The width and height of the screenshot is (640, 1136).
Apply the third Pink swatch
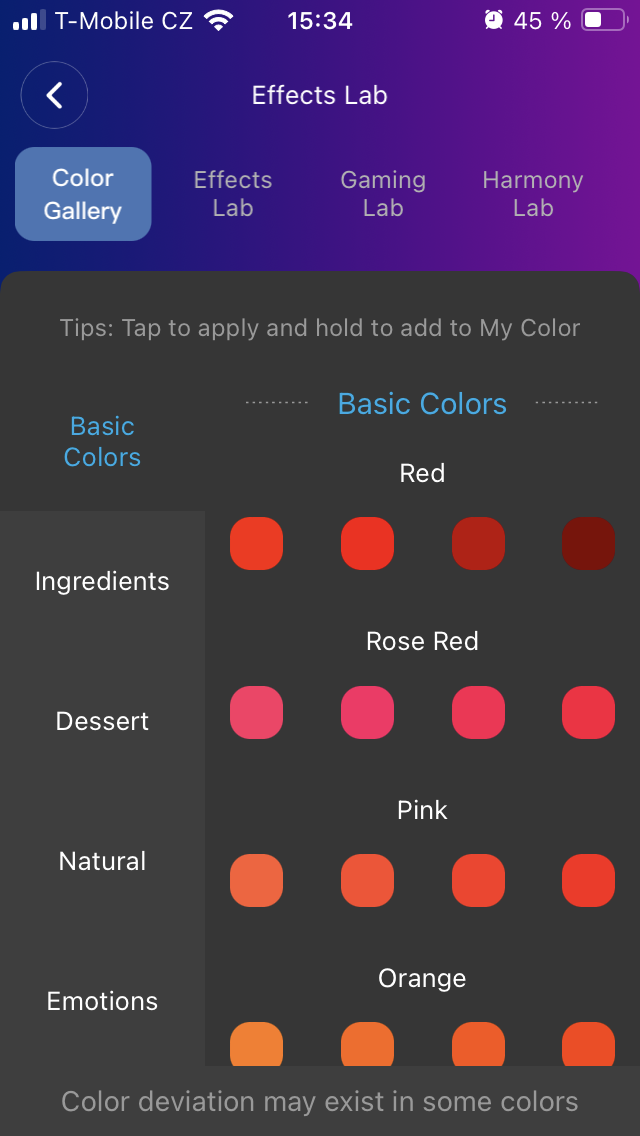coord(478,880)
